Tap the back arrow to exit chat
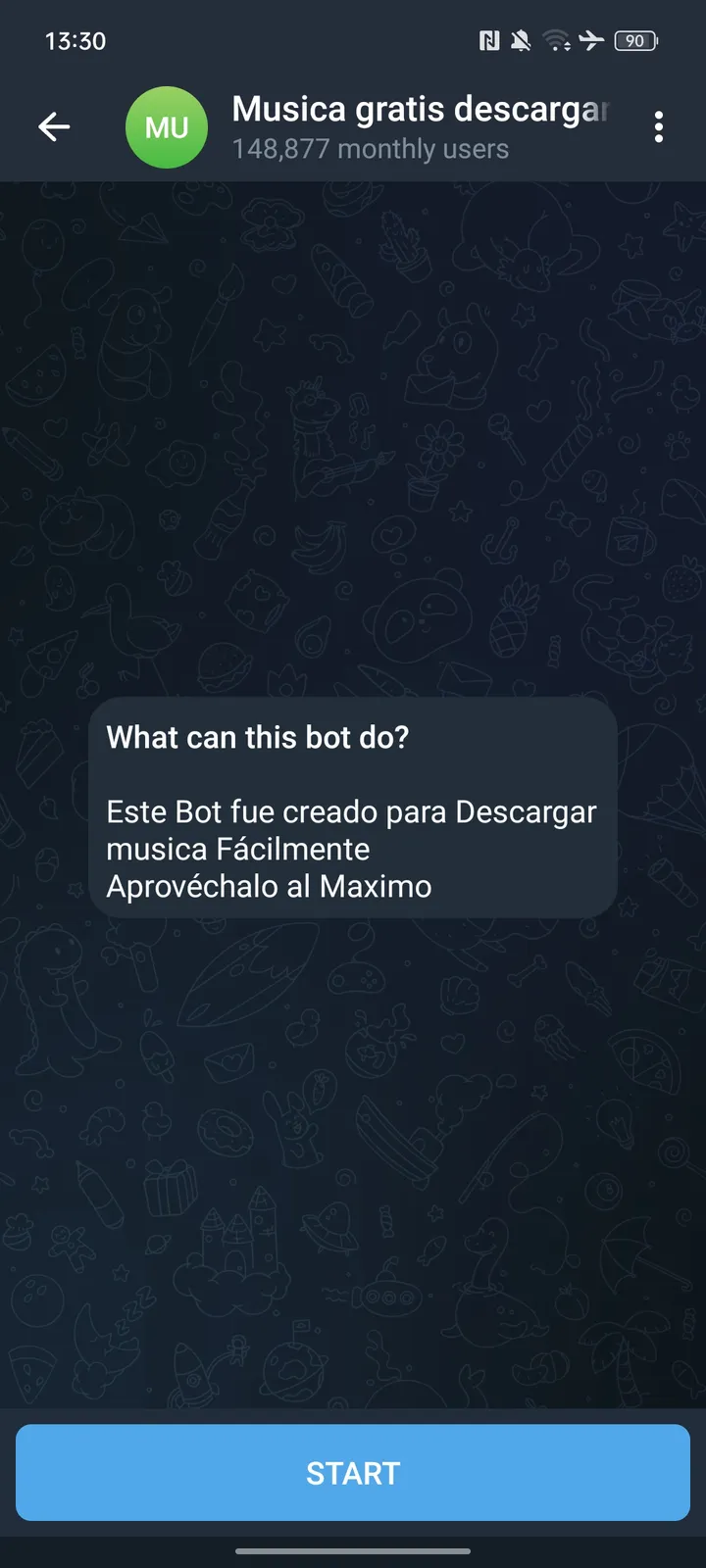The width and height of the screenshot is (706, 1568). click(x=54, y=127)
